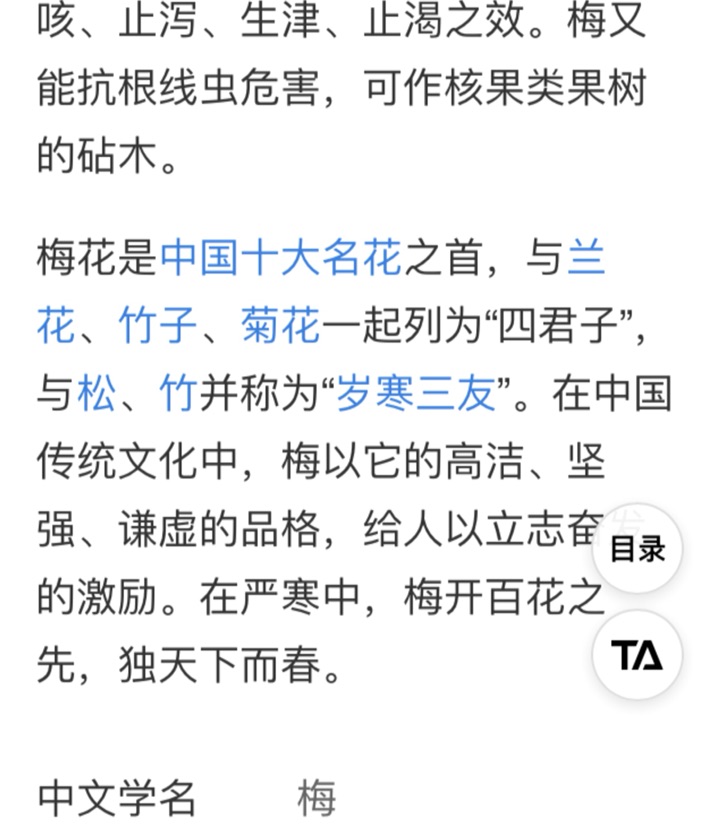
Task: Open the 中国十大名花 link
Action: coord(280,258)
